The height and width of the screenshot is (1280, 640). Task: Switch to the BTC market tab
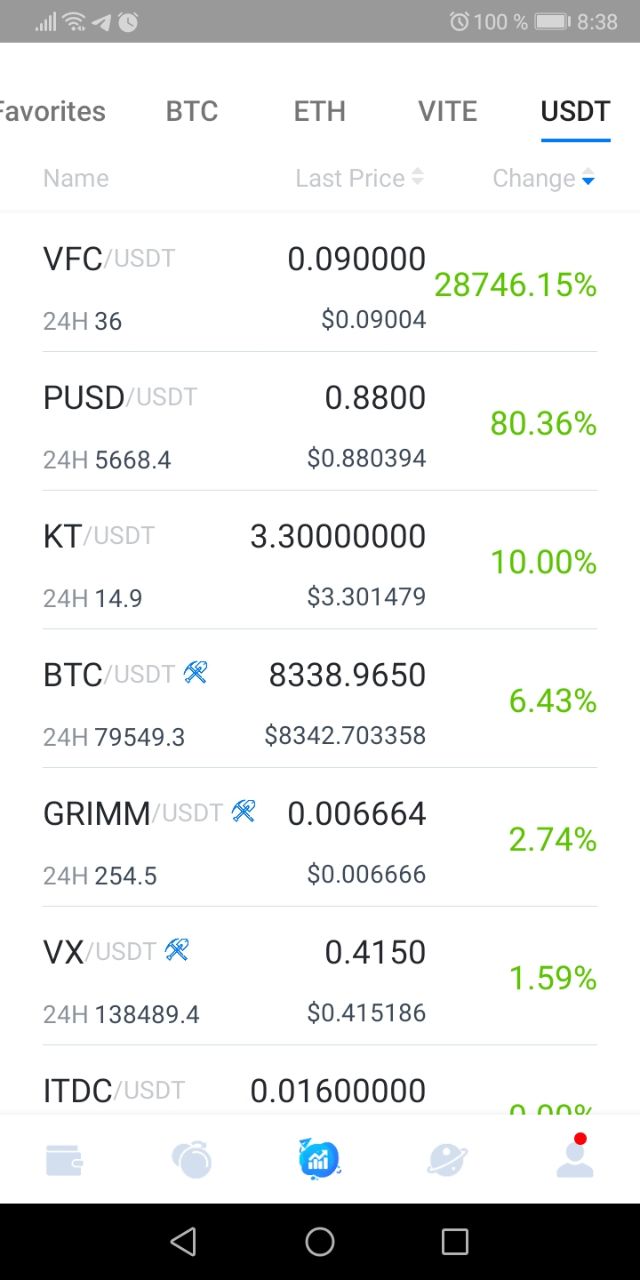pos(192,111)
